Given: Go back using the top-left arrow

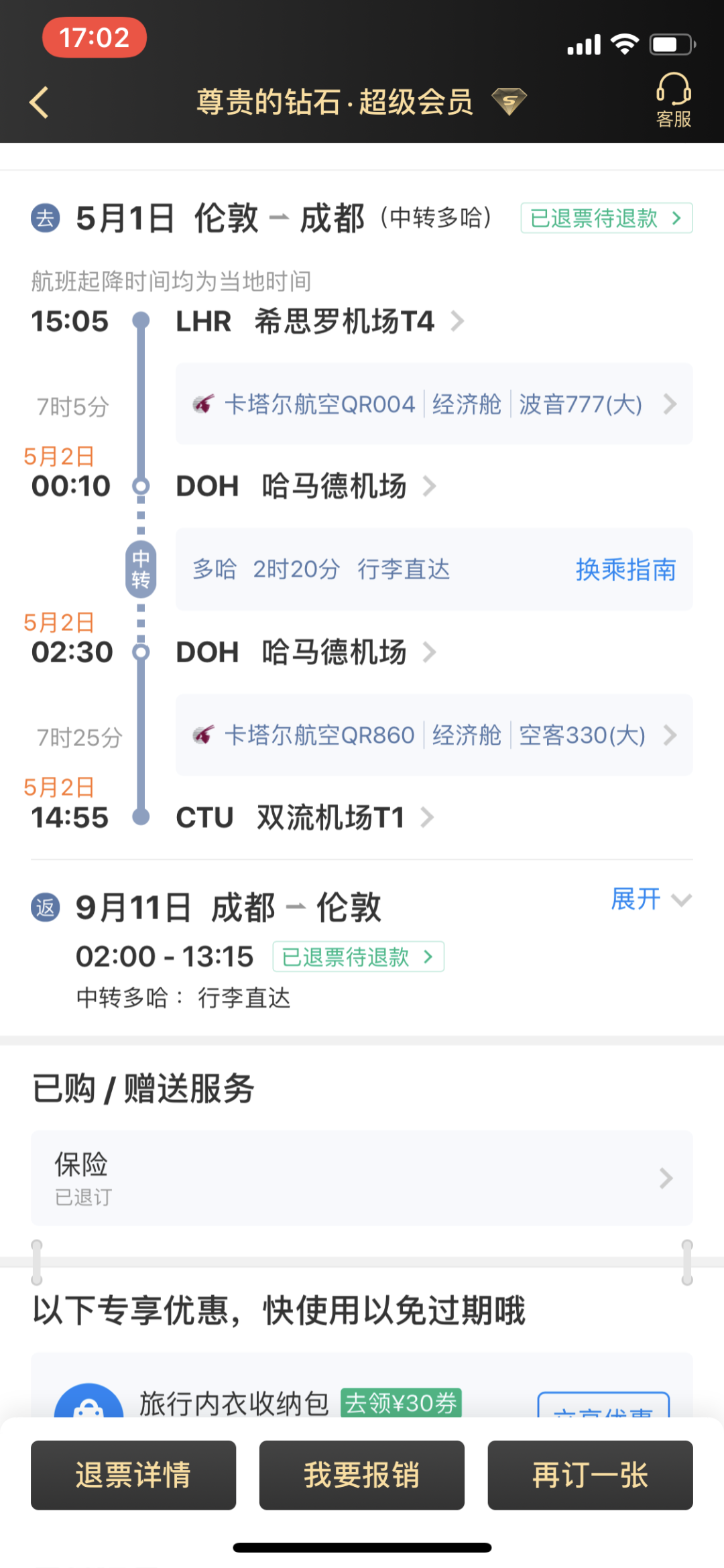Looking at the screenshot, I should 40,103.
